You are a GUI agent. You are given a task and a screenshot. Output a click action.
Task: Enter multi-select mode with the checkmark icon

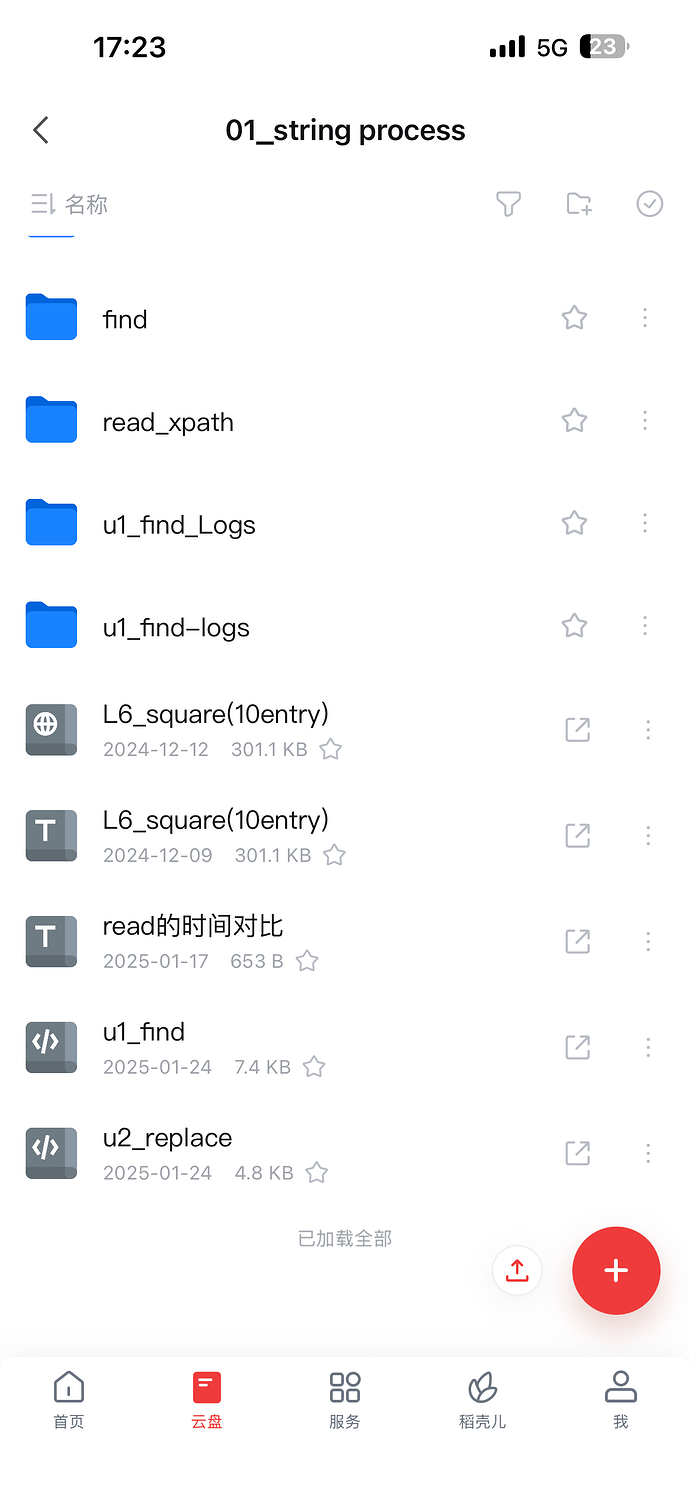tap(650, 204)
